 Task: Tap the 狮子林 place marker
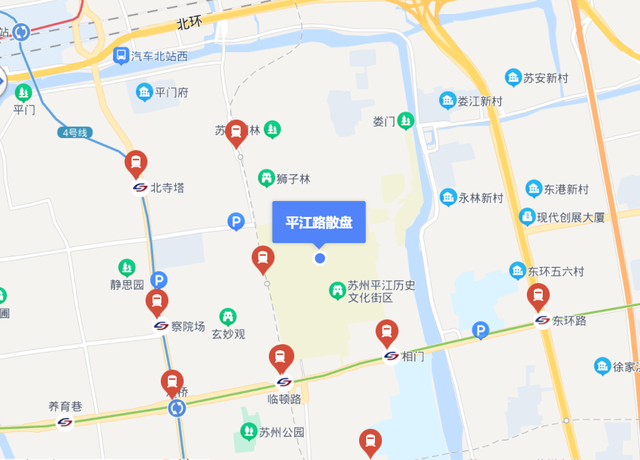(267, 178)
